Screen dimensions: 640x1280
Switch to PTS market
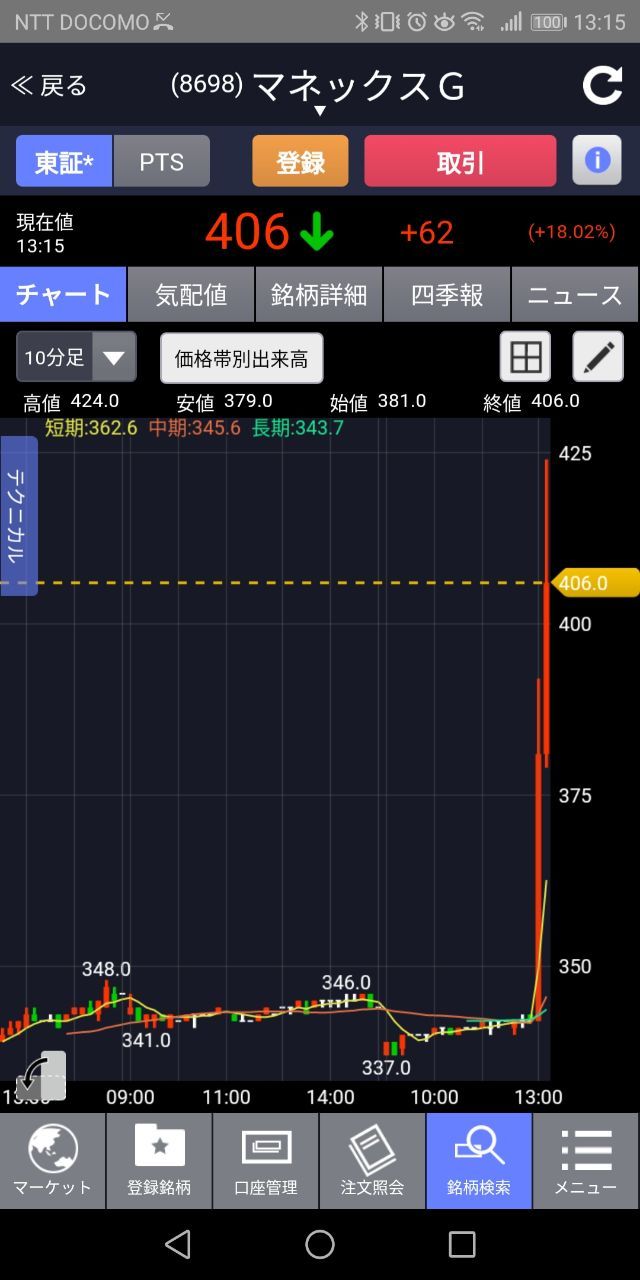point(161,161)
